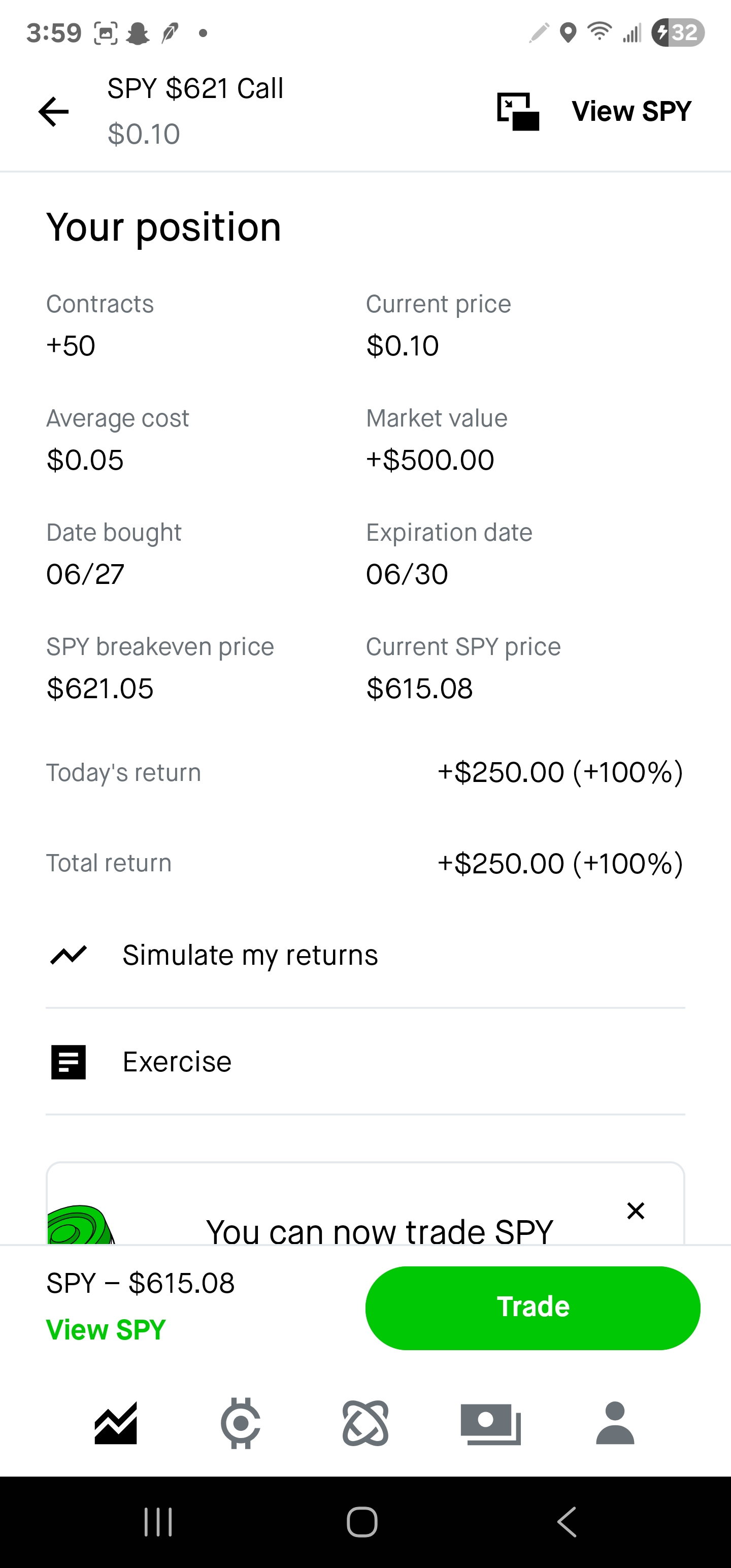Switch to the cash tab
Screen dimensions: 731x1568
490,1424
